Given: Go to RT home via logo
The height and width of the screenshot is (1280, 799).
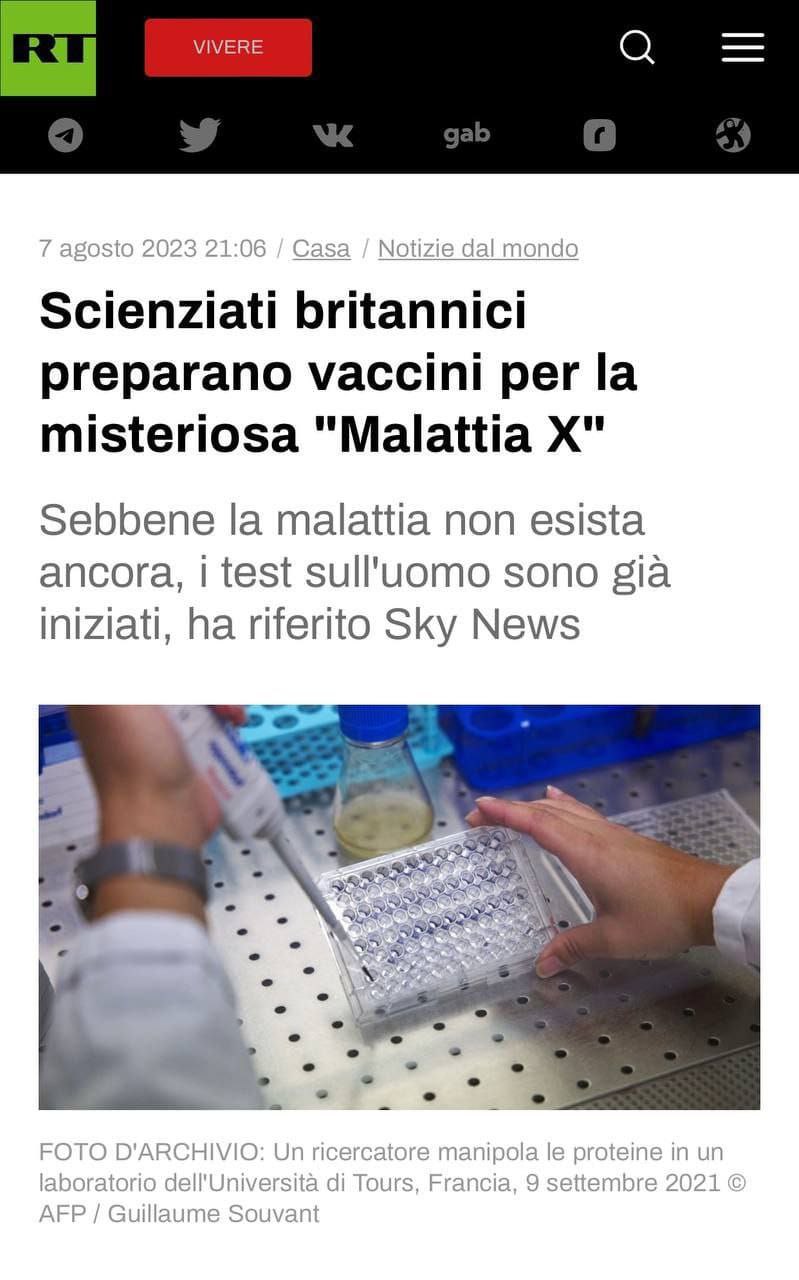Looking at the screenshot, I should coord(48,48).
